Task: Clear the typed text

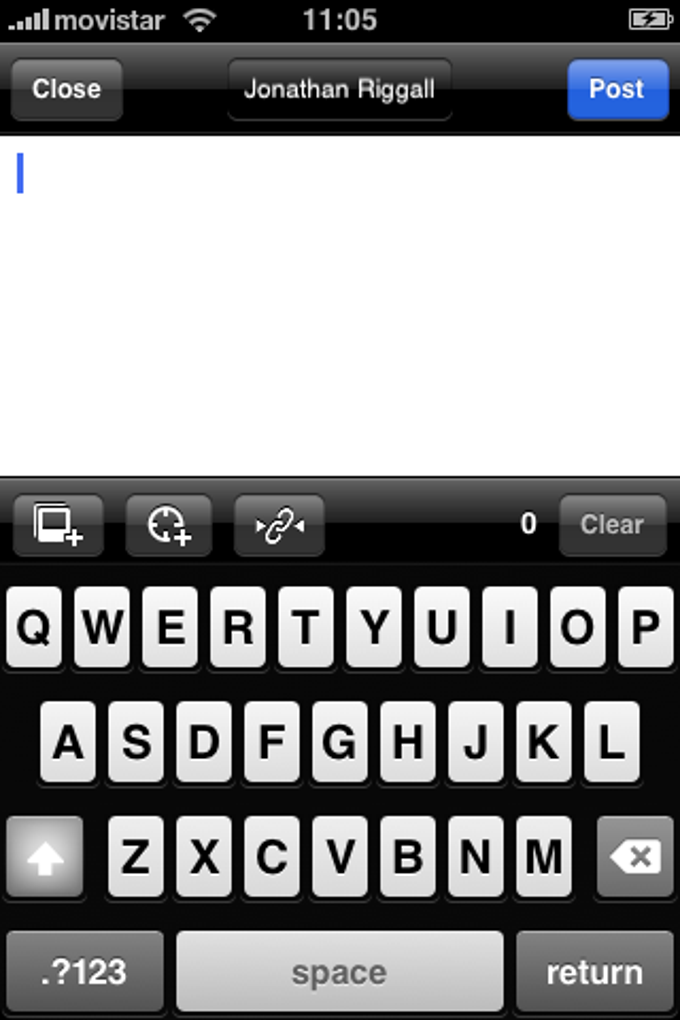Action: point(612,525)
